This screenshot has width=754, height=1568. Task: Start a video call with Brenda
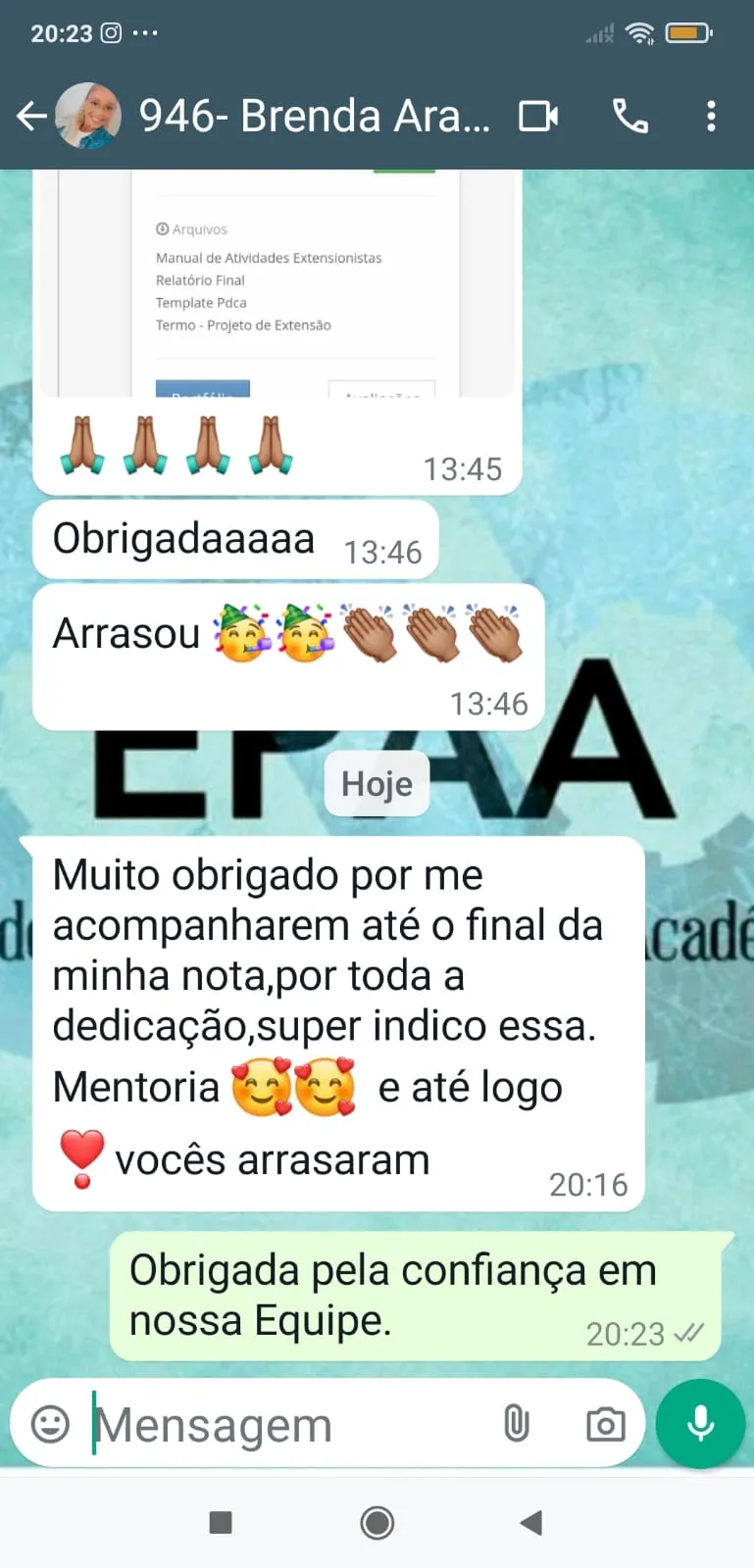pyautogui.click(x=537, y=117)
